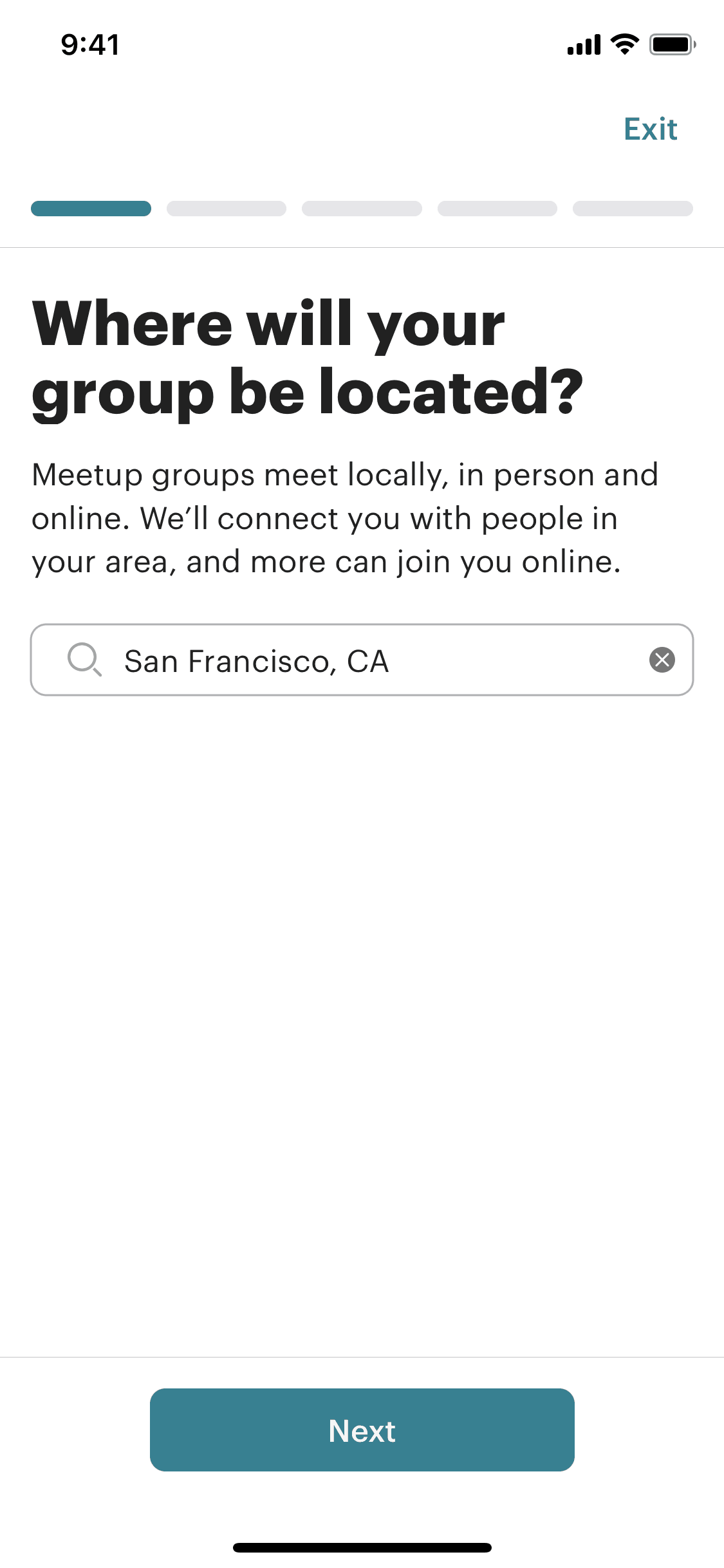Viewport: 724px width, 1568px height.
Task: Clear the location search text
Action: (x=662, y=660)
